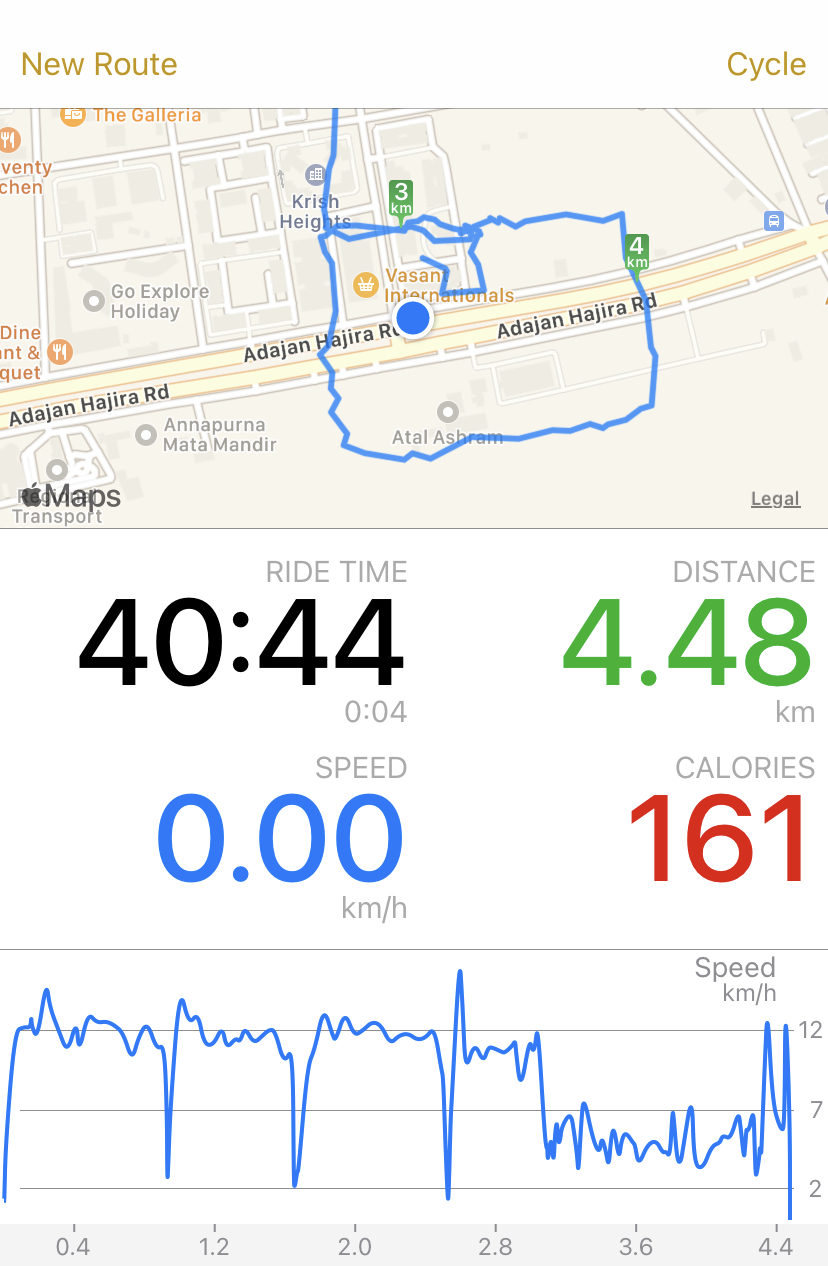The image size is (828, 1266).
Task: Tap the New Route button
Action: pyautogui.click(x=99, y=65)
